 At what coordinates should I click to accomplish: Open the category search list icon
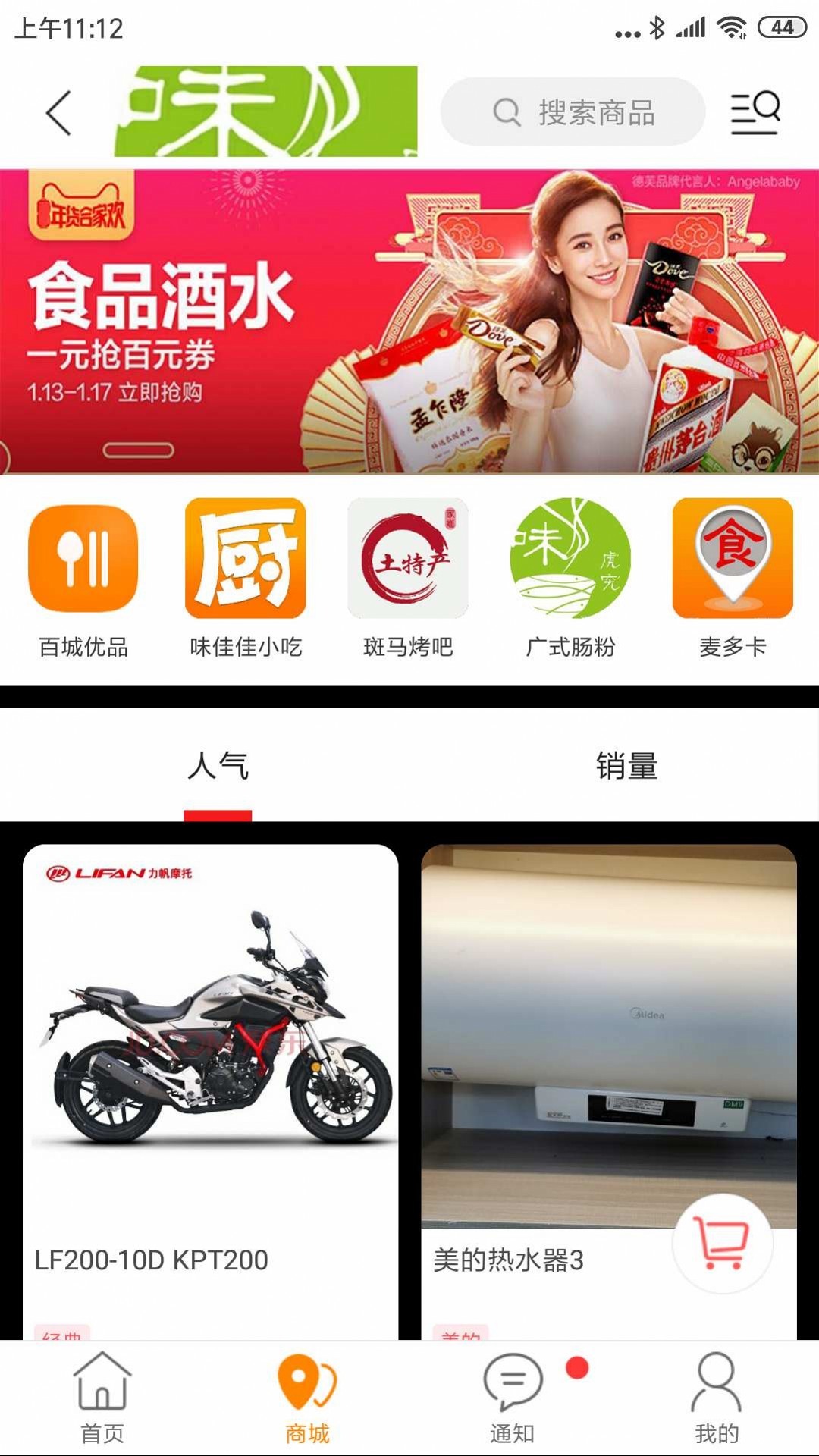pyautogui.click(x=755, y=113)
